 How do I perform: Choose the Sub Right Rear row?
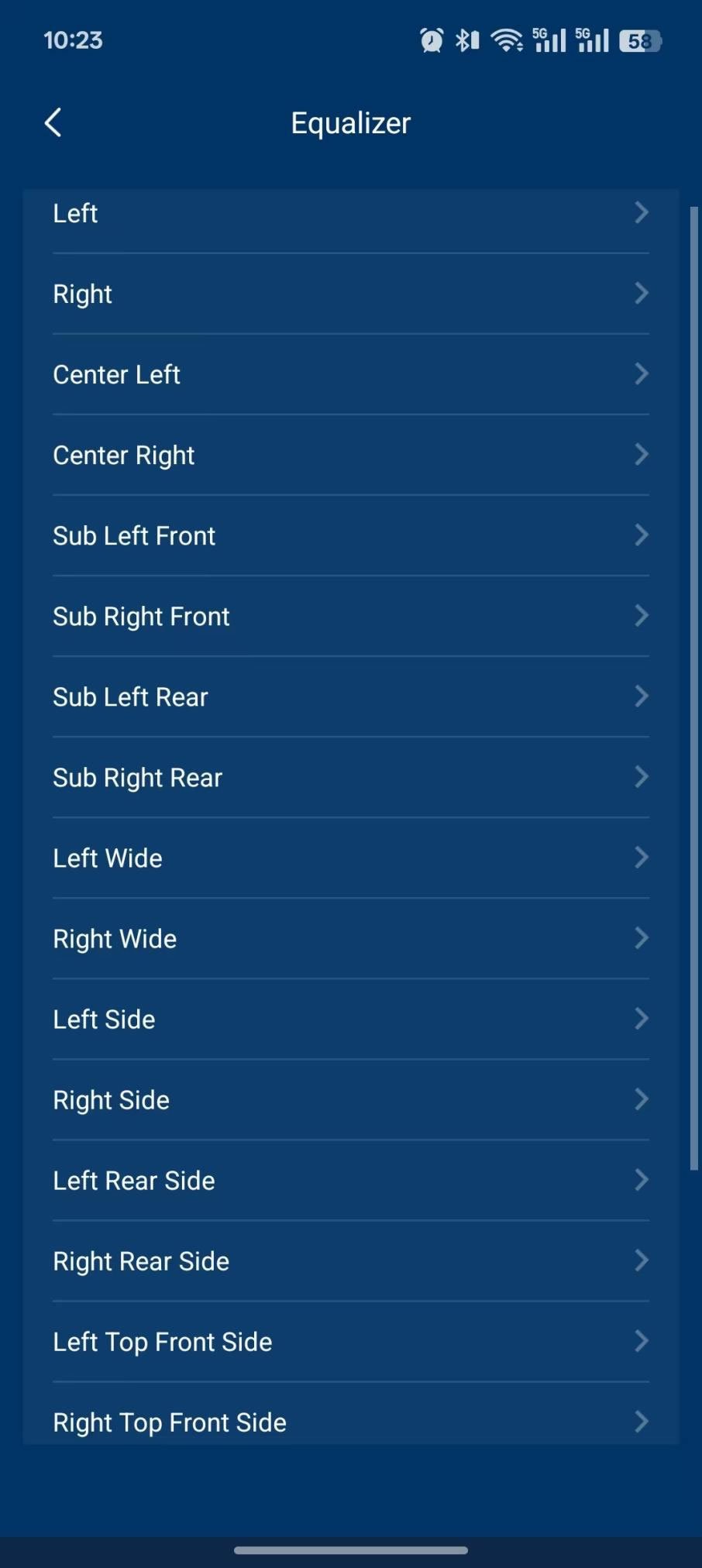(350, 777)
